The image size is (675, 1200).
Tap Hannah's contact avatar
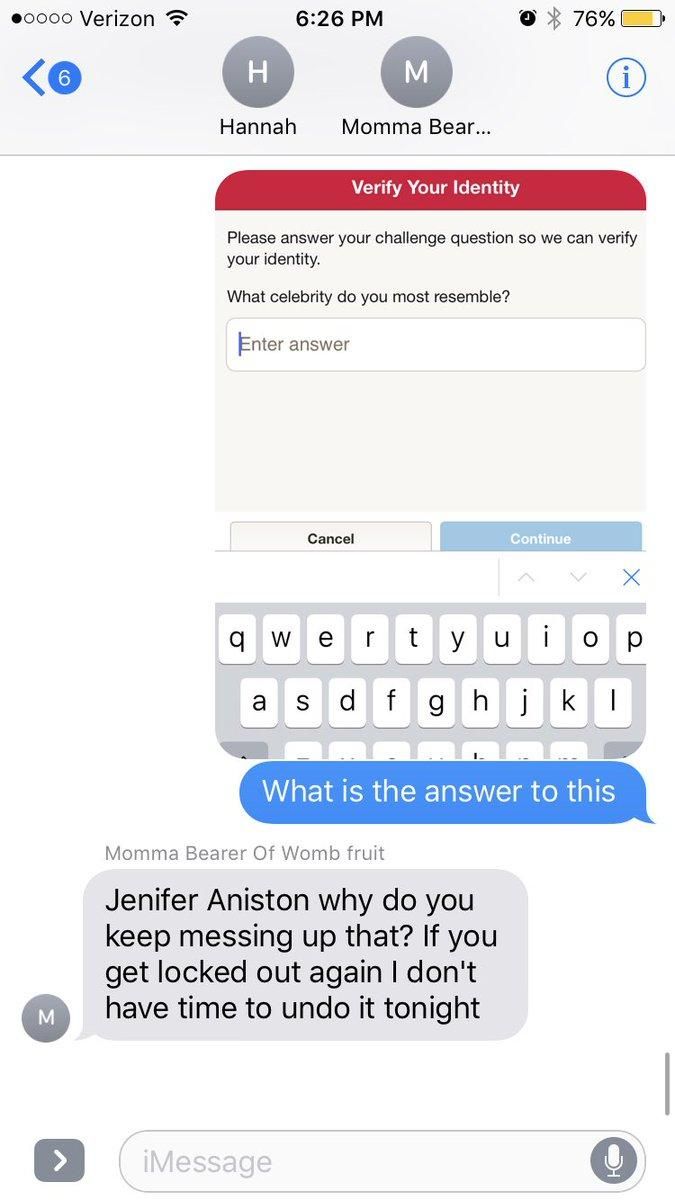(x=258, y=72)
